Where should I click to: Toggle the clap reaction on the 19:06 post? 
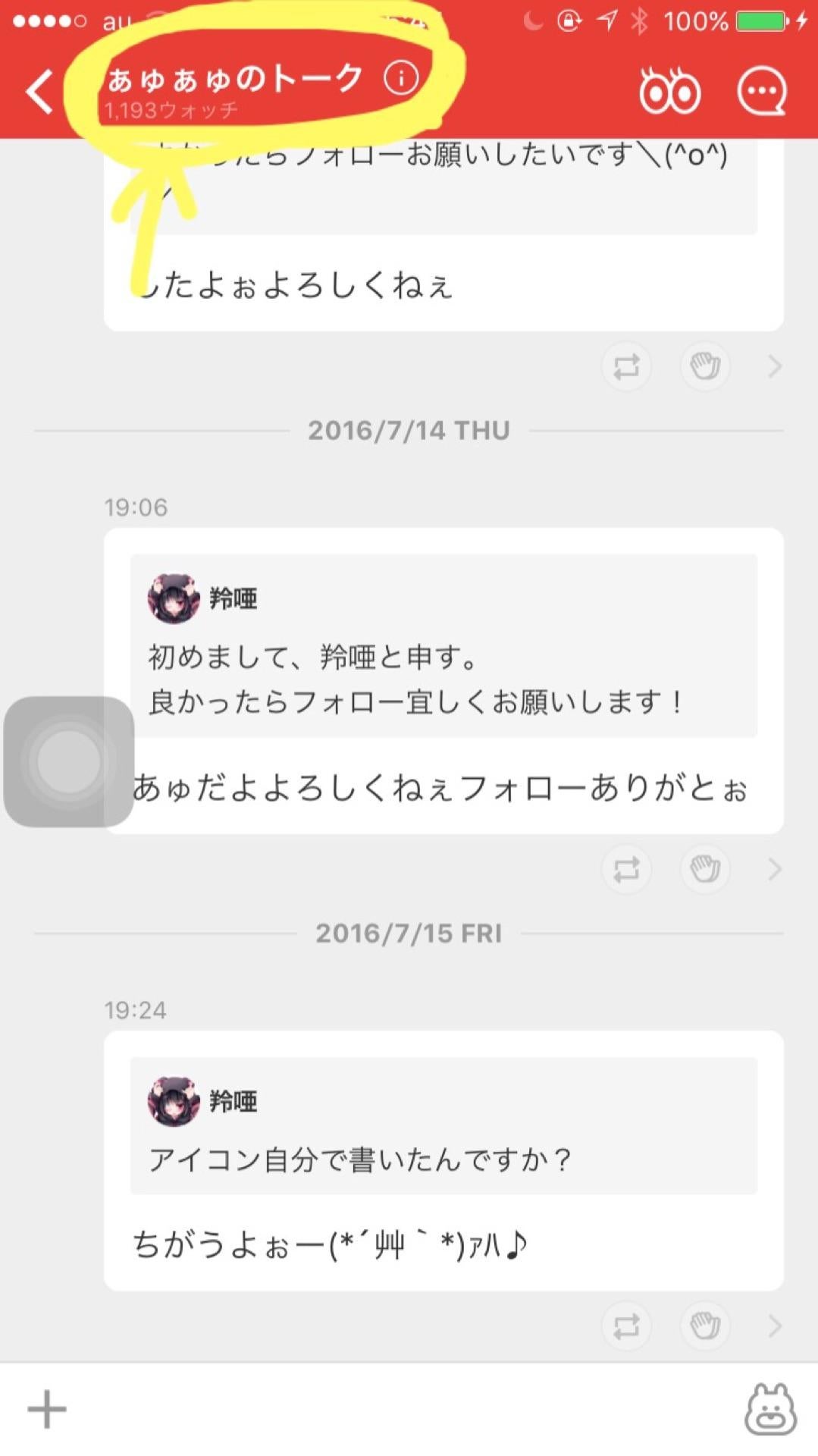coord(704,870)
